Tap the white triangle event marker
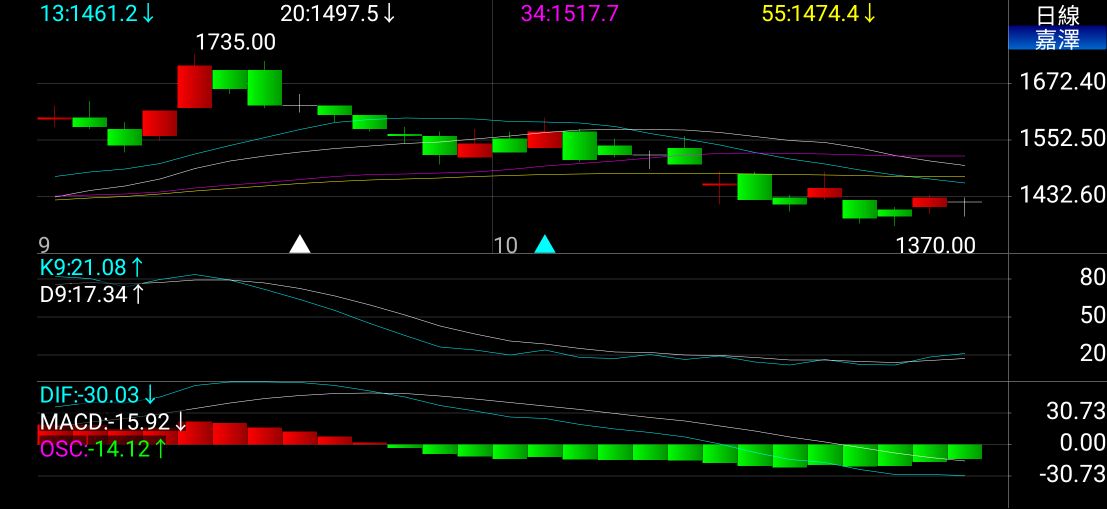The image size is (1107, 509). tap(299, 244)
